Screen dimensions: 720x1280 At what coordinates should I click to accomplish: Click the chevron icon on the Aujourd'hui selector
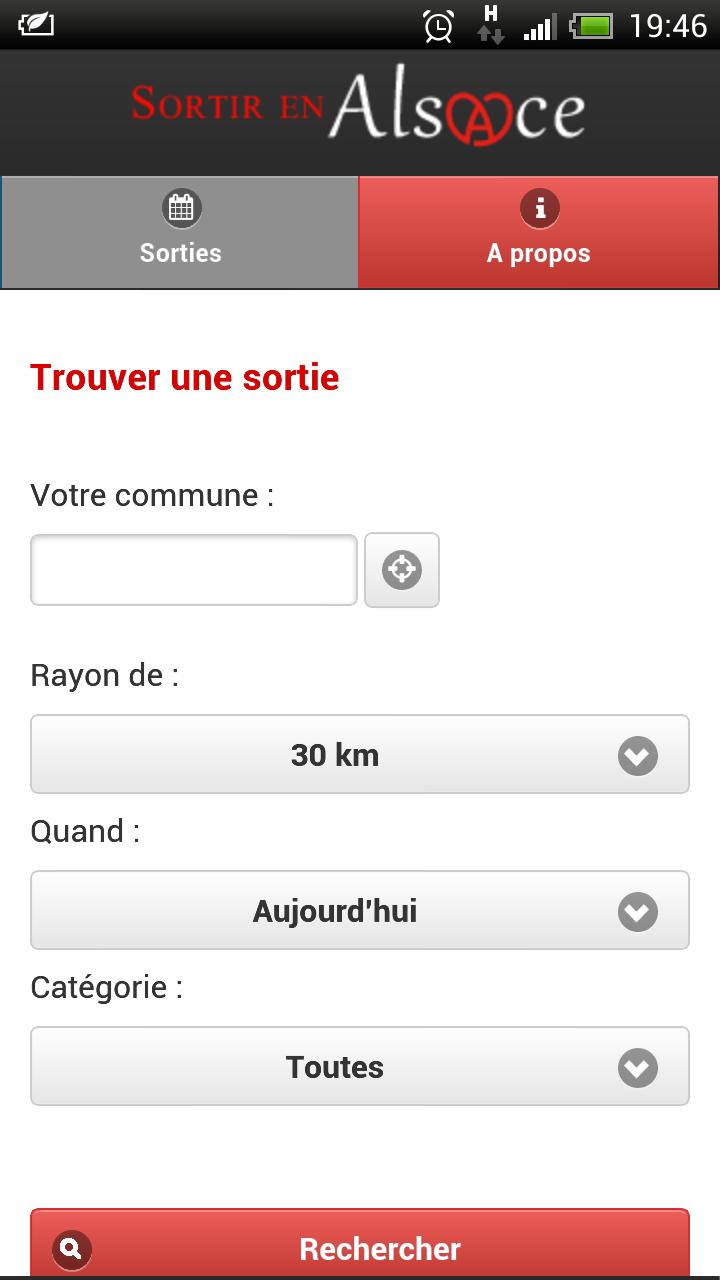click(x=637, y=910)
